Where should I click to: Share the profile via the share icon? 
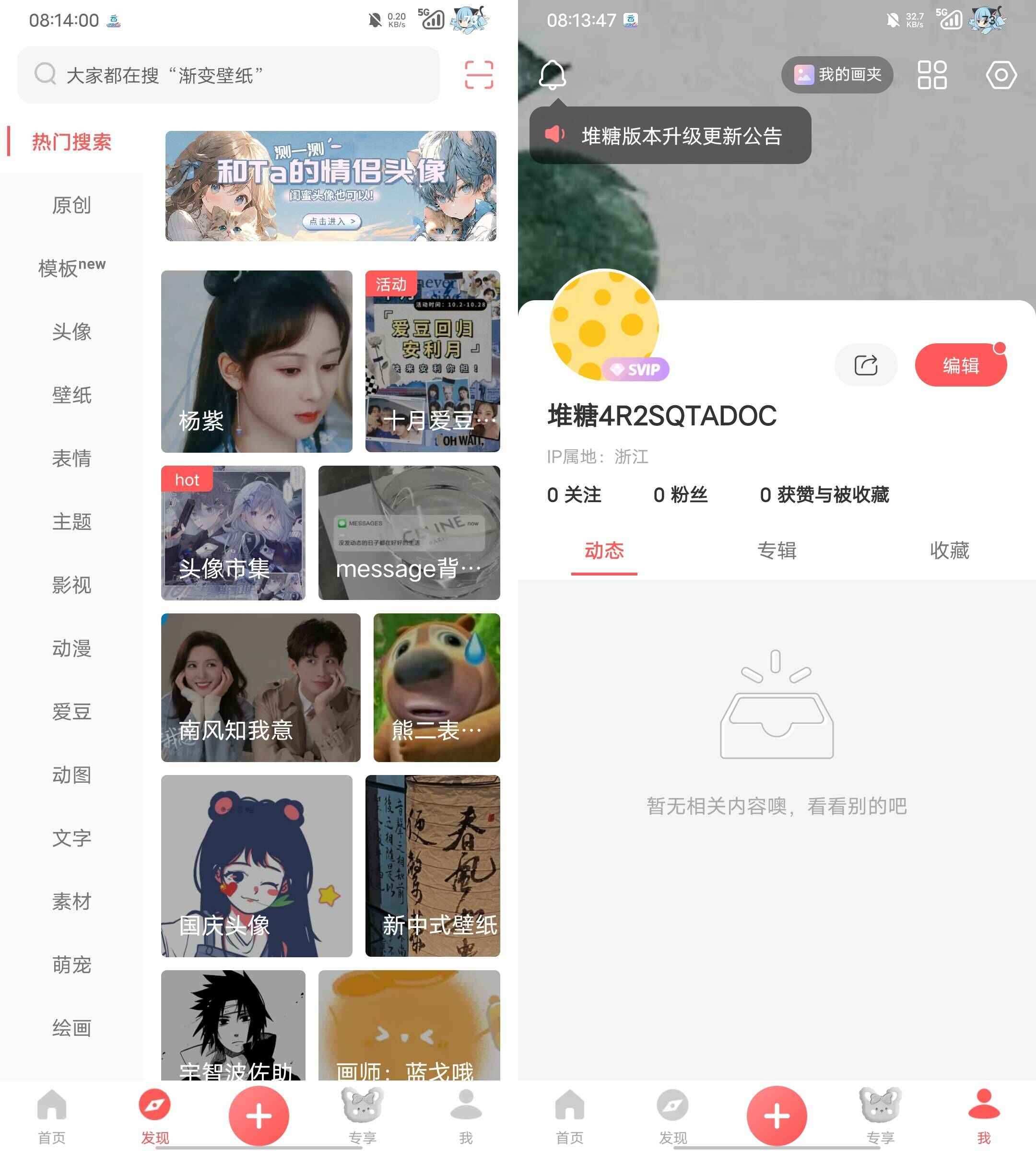click(x=865, y=365)
